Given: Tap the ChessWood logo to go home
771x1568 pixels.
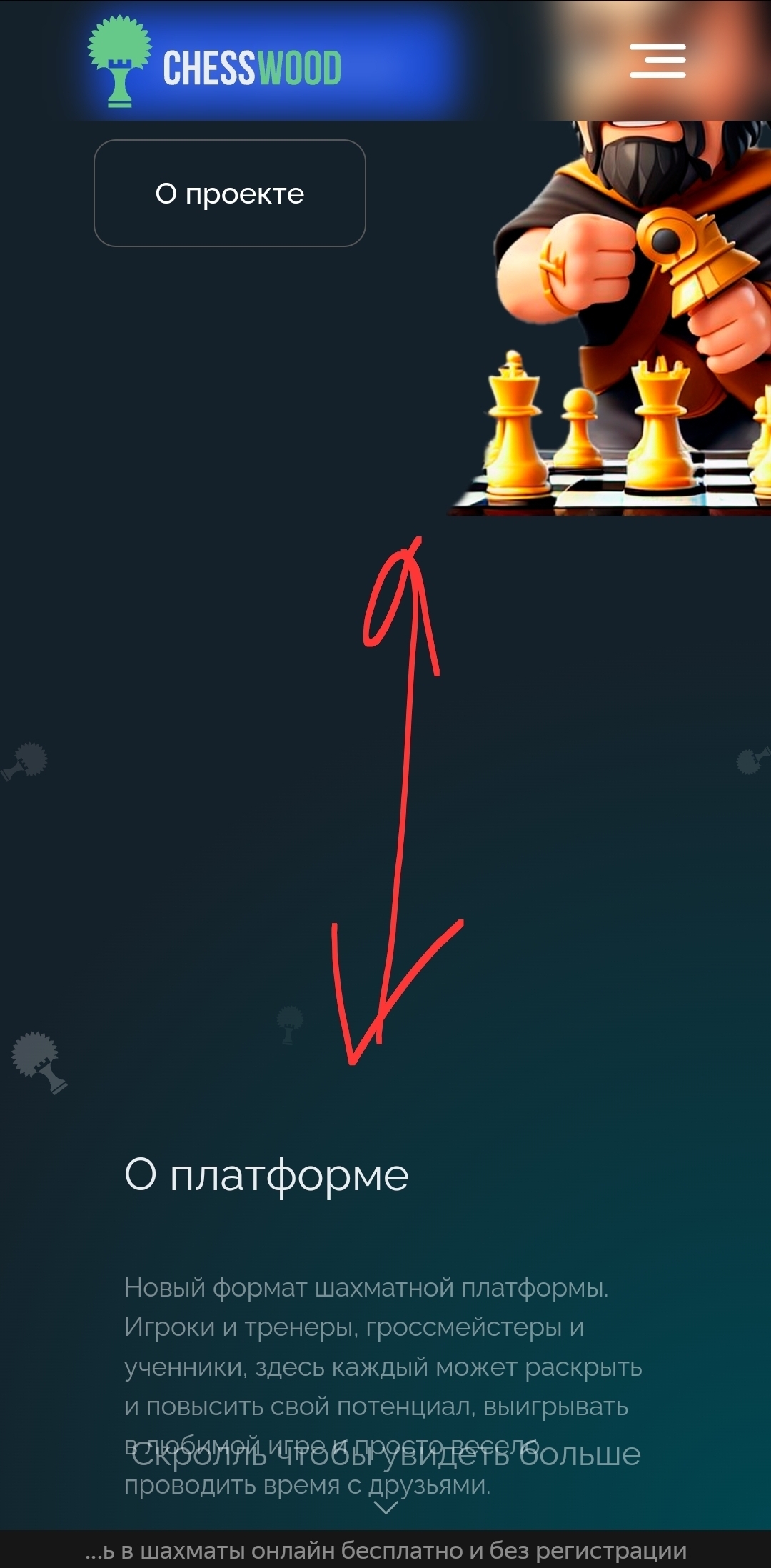Looking at the screenshot, I should (x=215, y=66).
